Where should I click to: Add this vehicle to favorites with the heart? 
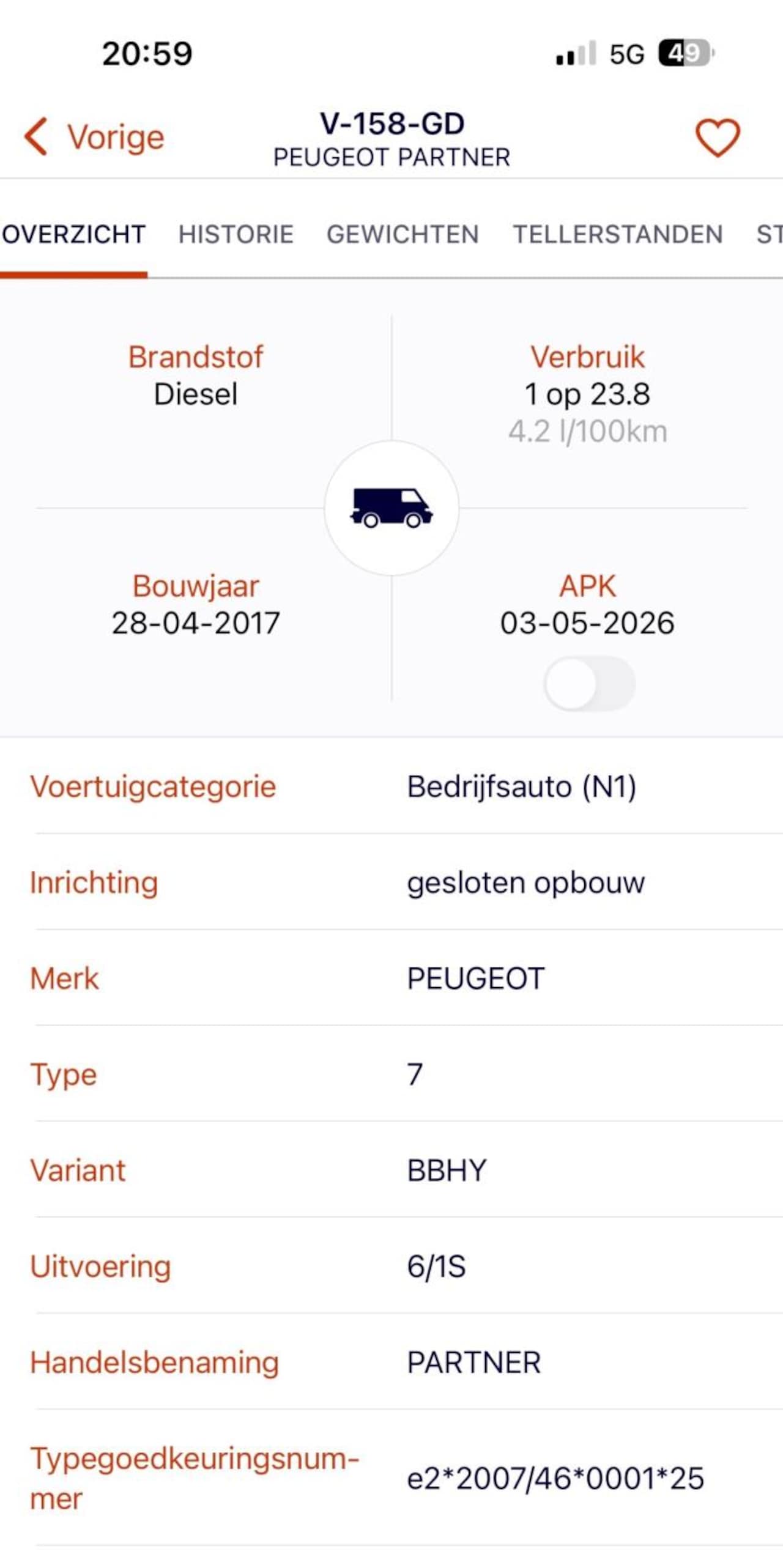pos(717,137)
